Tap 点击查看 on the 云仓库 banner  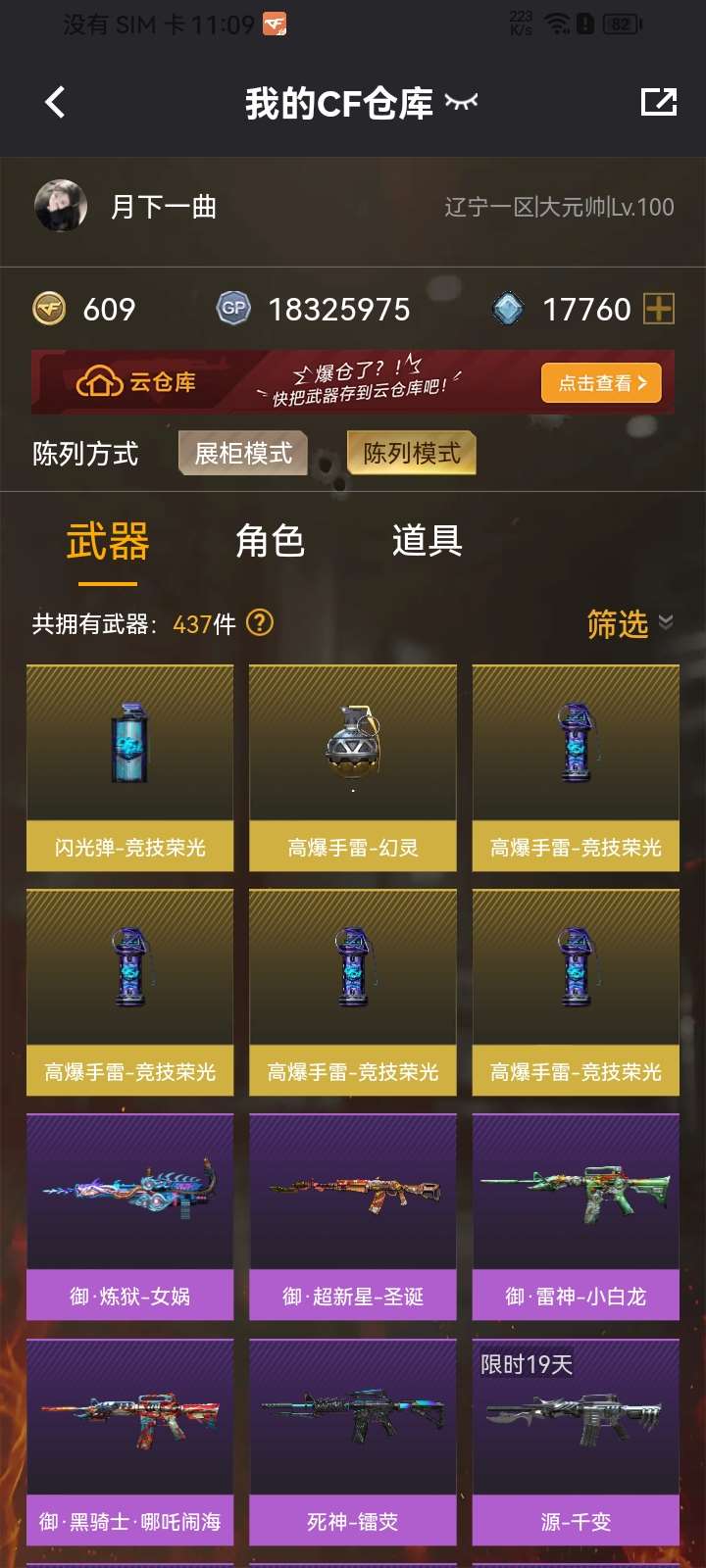[x=601, y=383]
